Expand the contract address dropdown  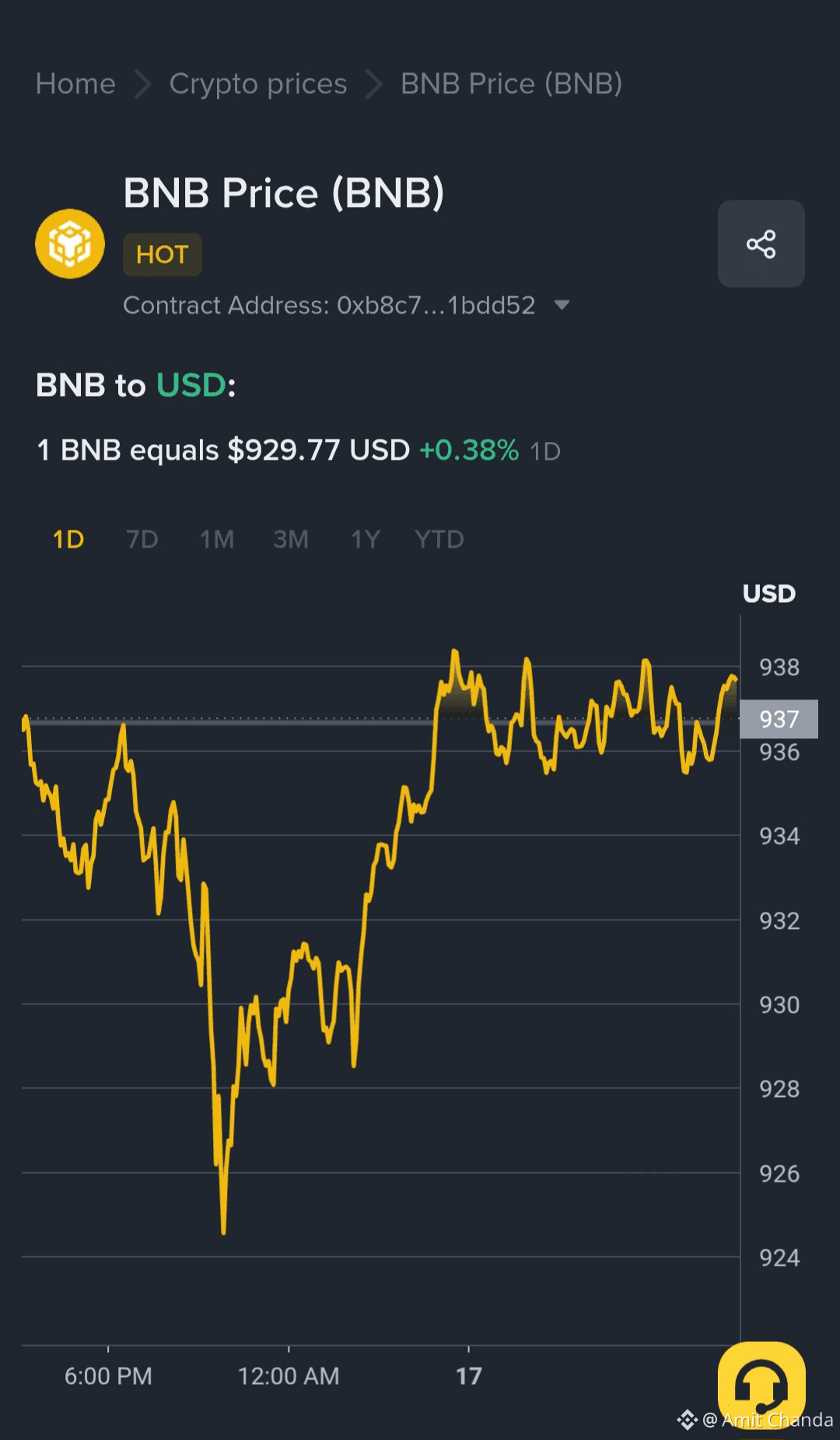pos(562,305)
